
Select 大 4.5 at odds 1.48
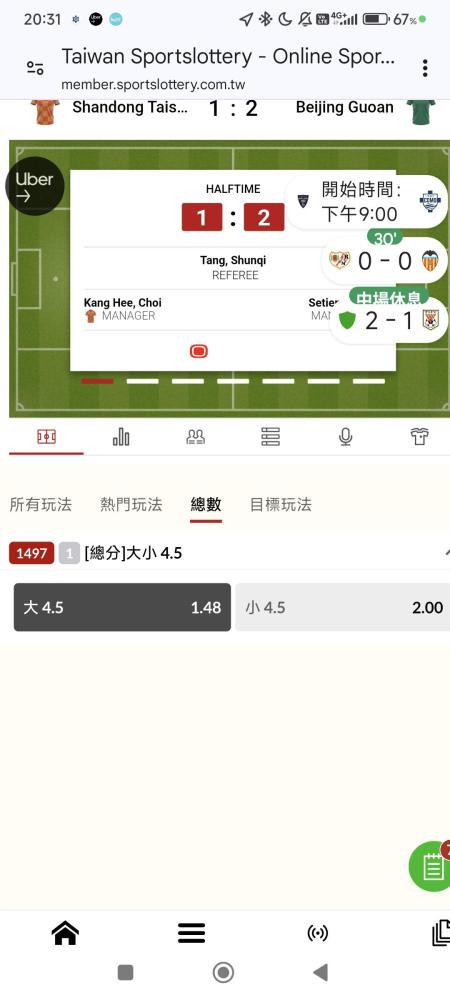pyautogui.click(x=122, y=607)
